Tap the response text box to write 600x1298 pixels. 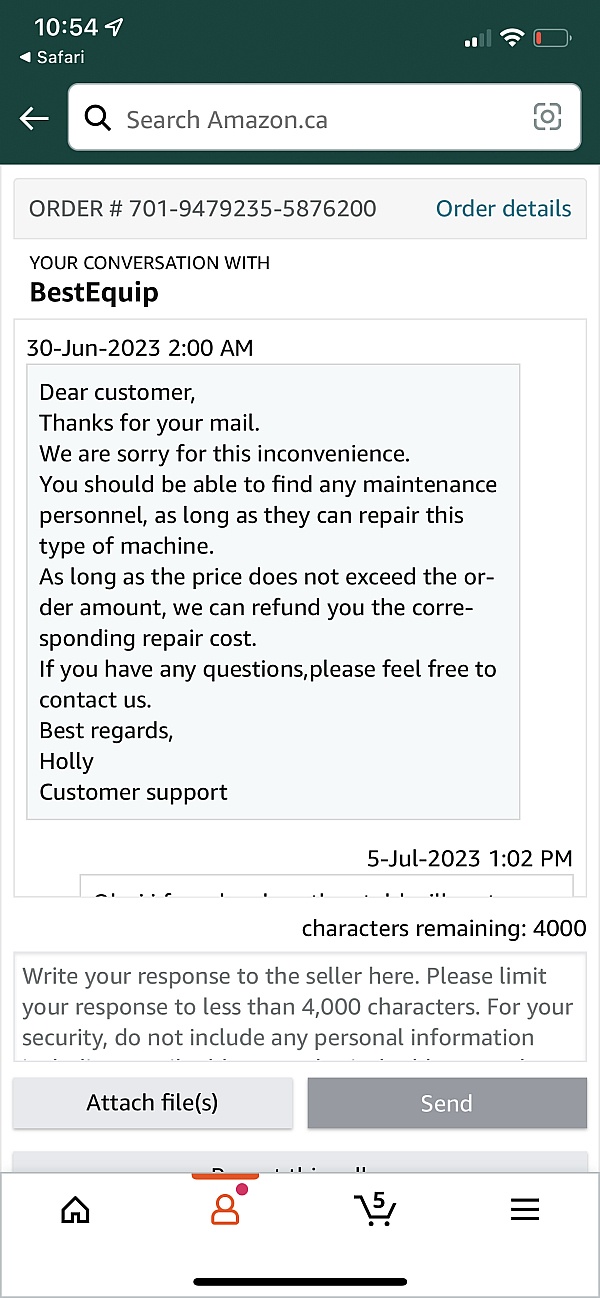tap(300, 1006)
